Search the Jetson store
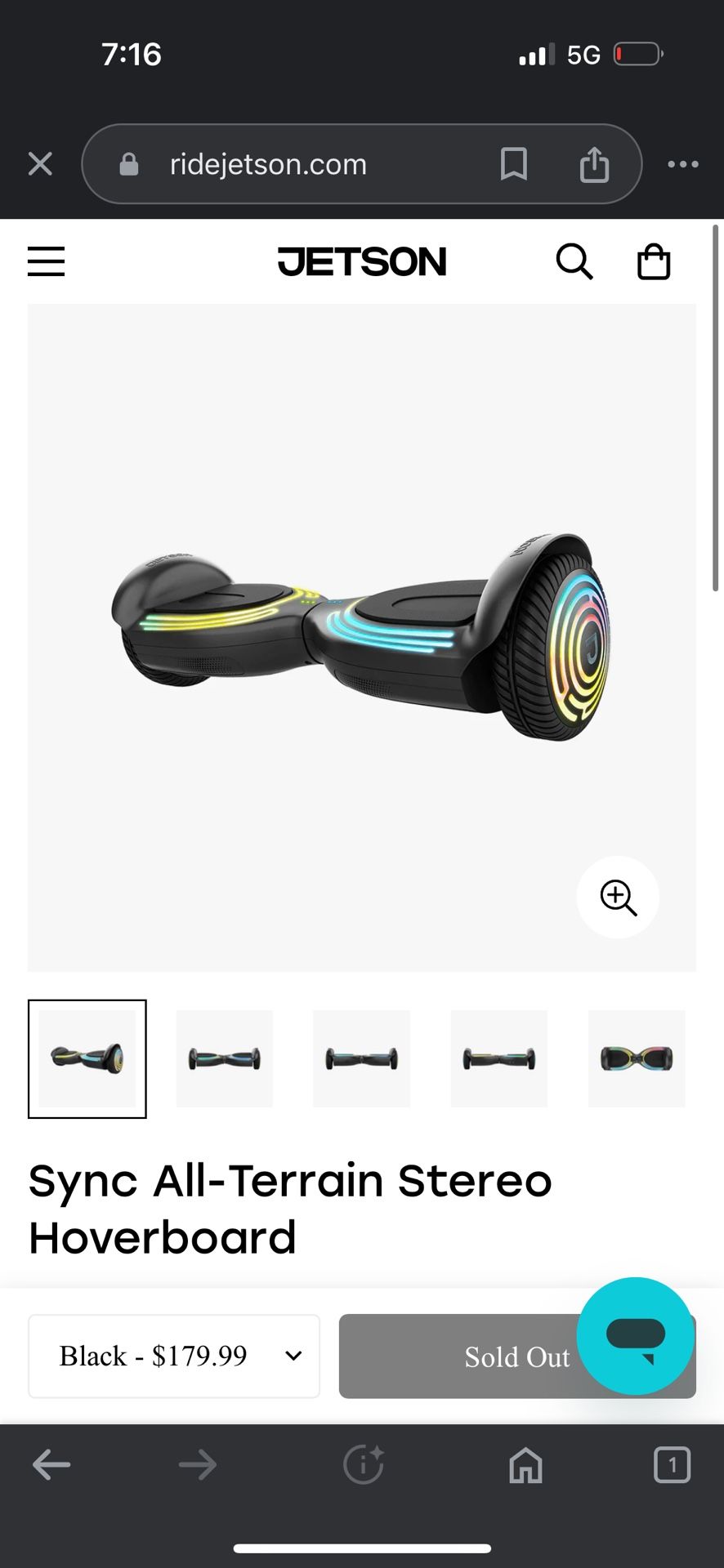The height and width of the screenshot is (1568, 724). tap(574, 262)
